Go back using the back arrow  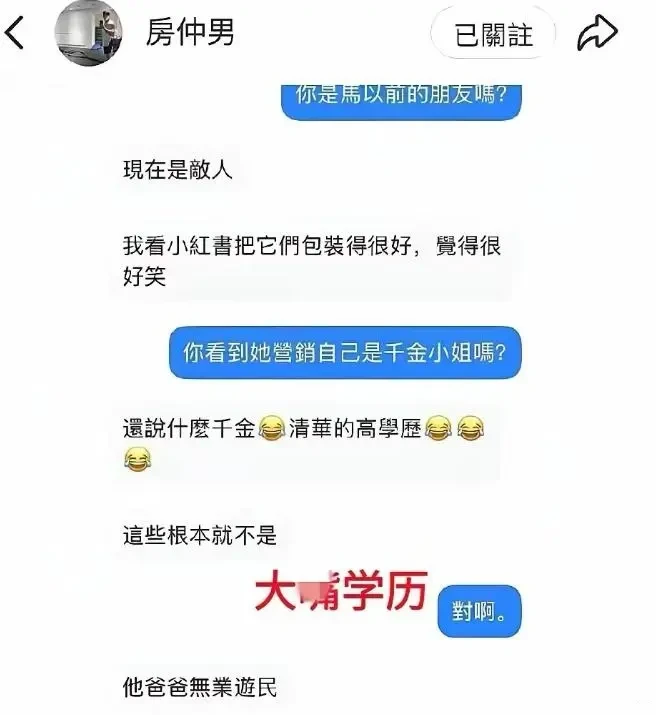coord(17,35)
